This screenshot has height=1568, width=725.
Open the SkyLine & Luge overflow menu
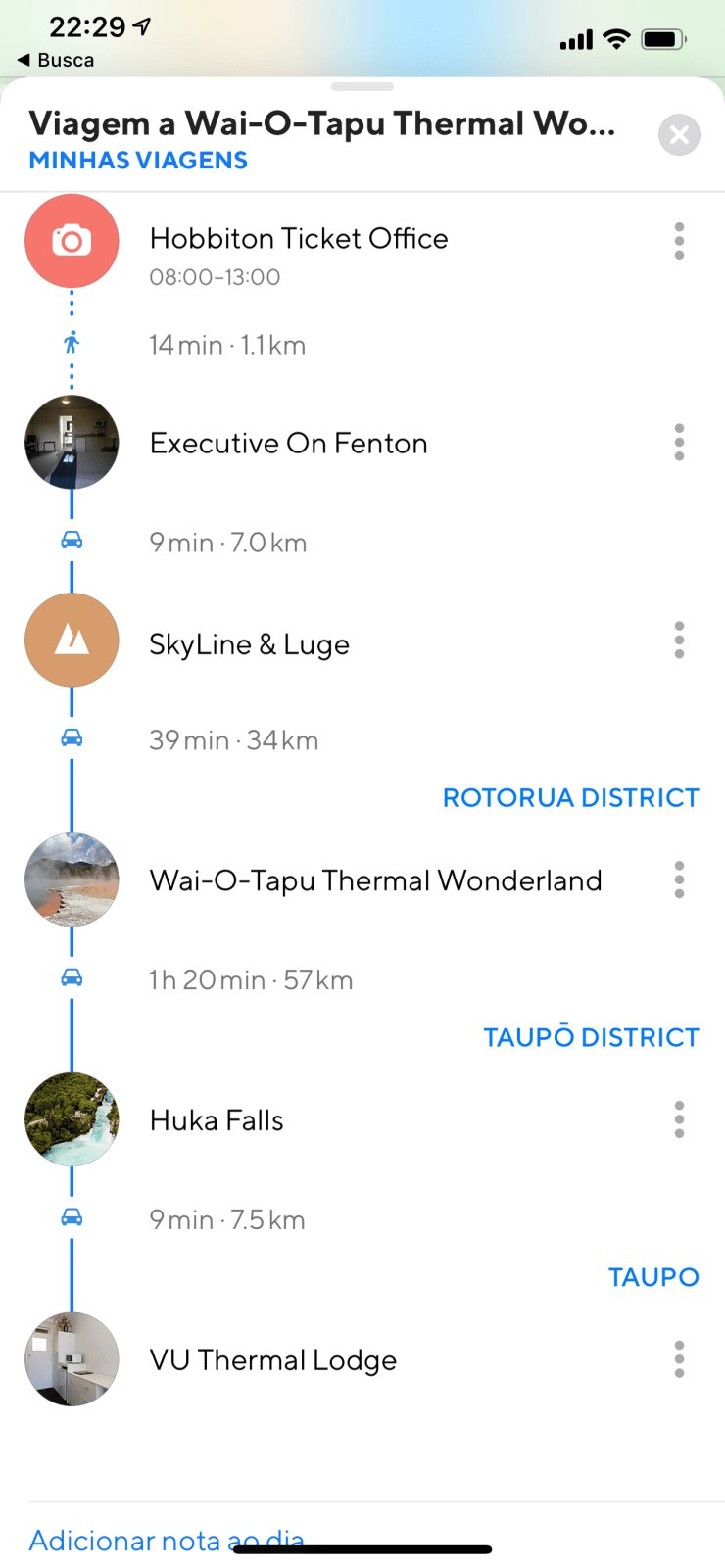click(x=679, y=641)
